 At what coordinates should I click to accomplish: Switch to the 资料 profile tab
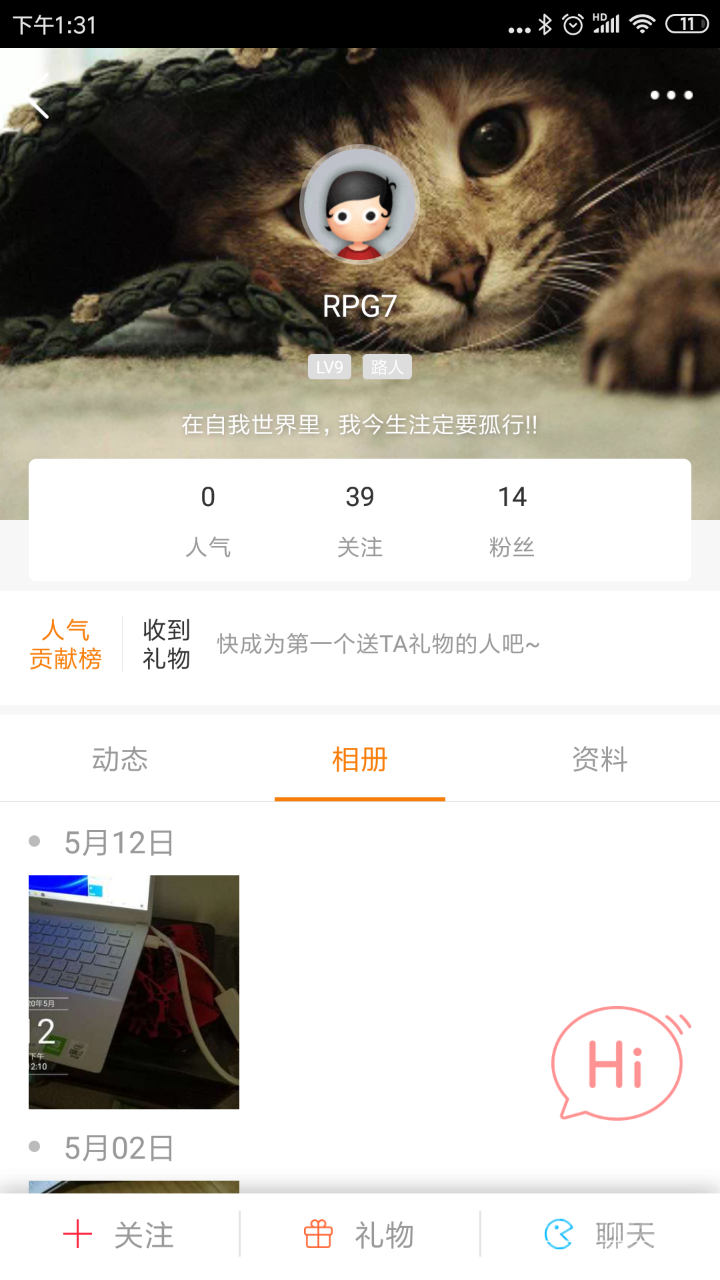point(600,760)
